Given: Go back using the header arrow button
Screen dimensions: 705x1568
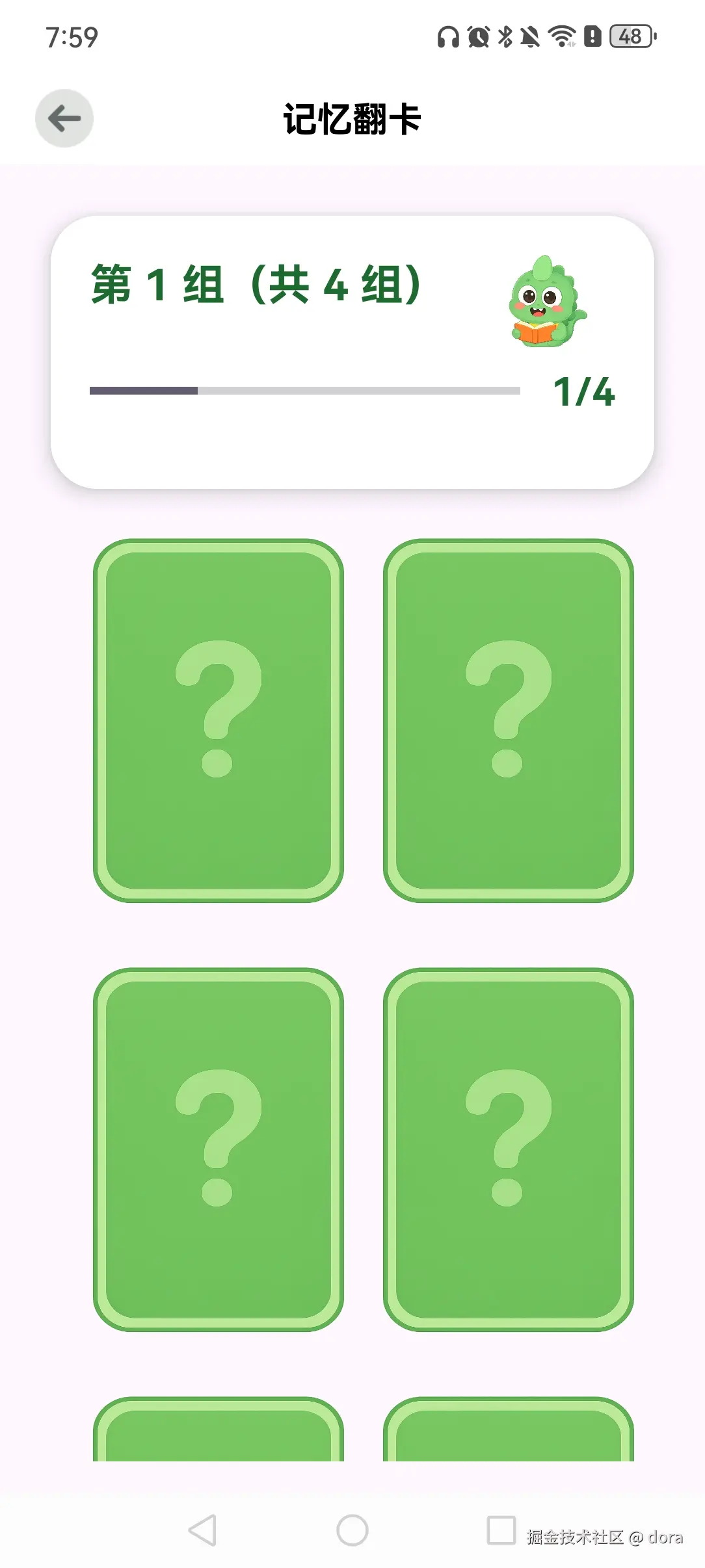Looking at the screenshot, I should click(64, 118).
